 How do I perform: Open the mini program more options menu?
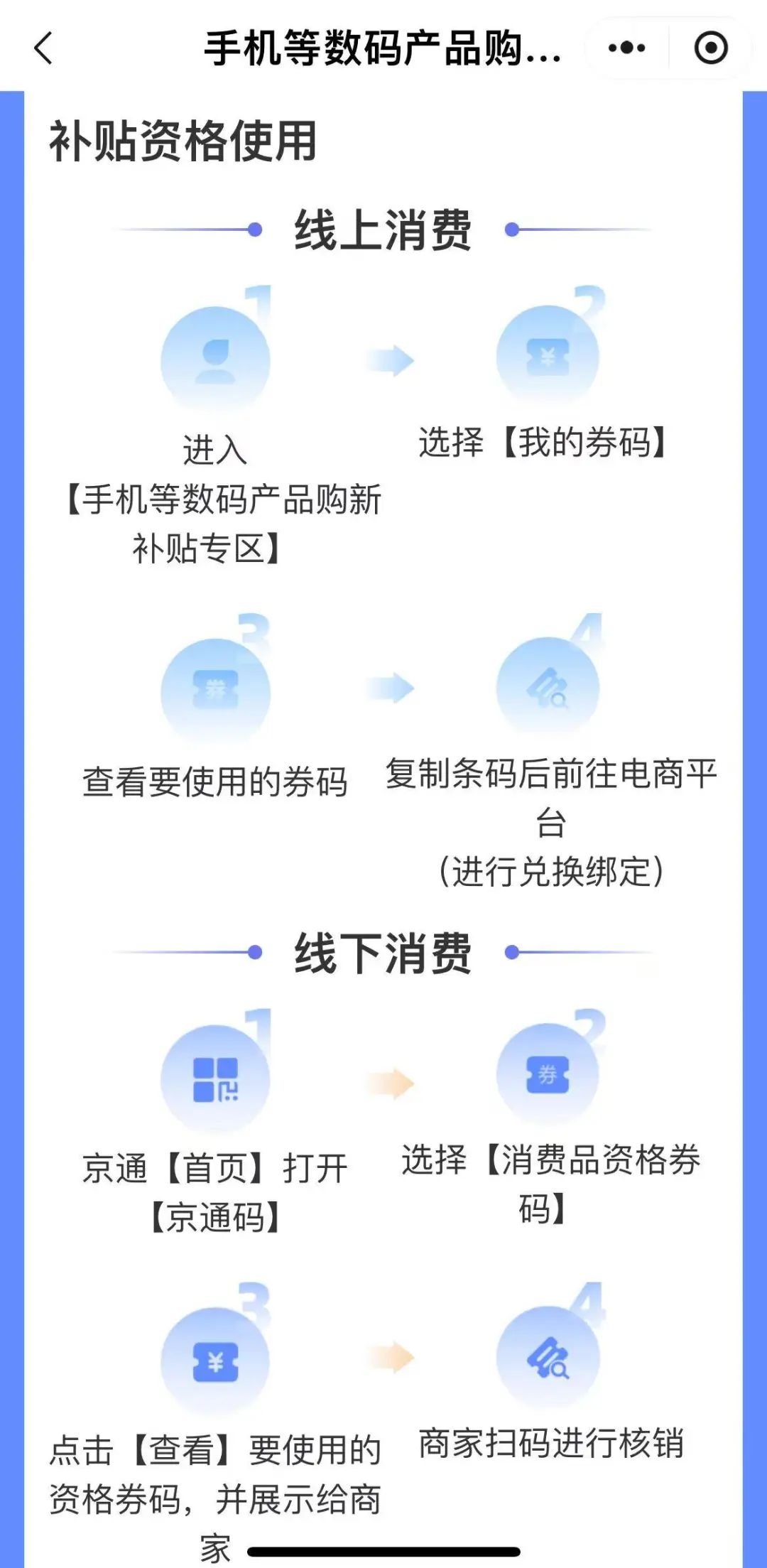[x=626, y=48]
